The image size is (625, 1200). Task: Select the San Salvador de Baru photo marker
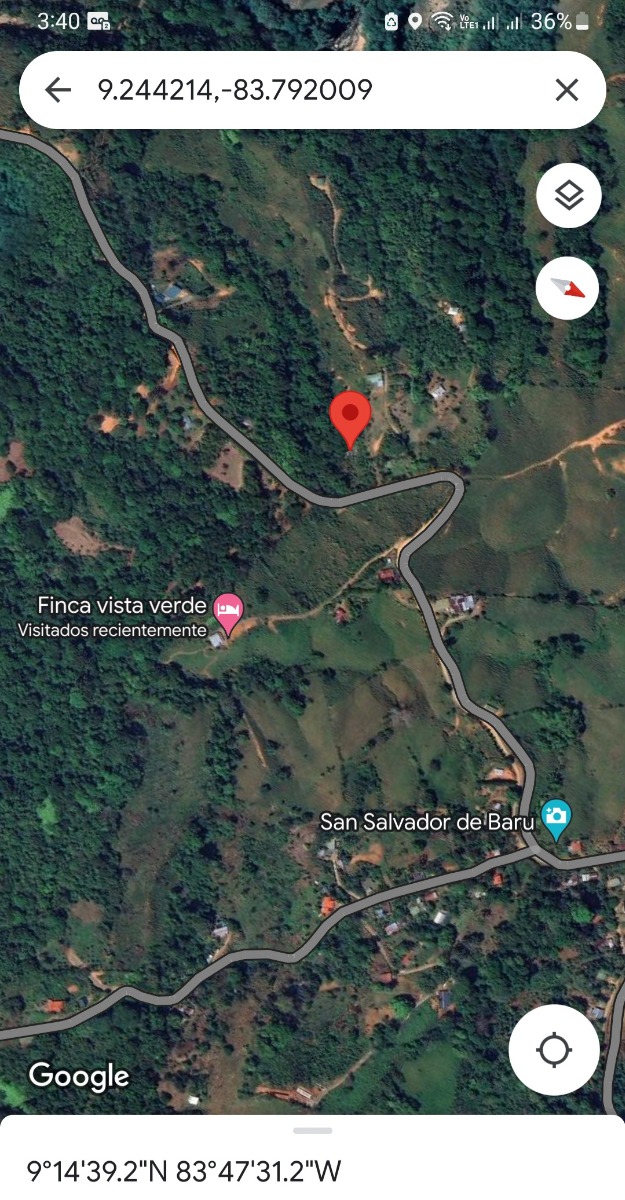coord(555,819)
